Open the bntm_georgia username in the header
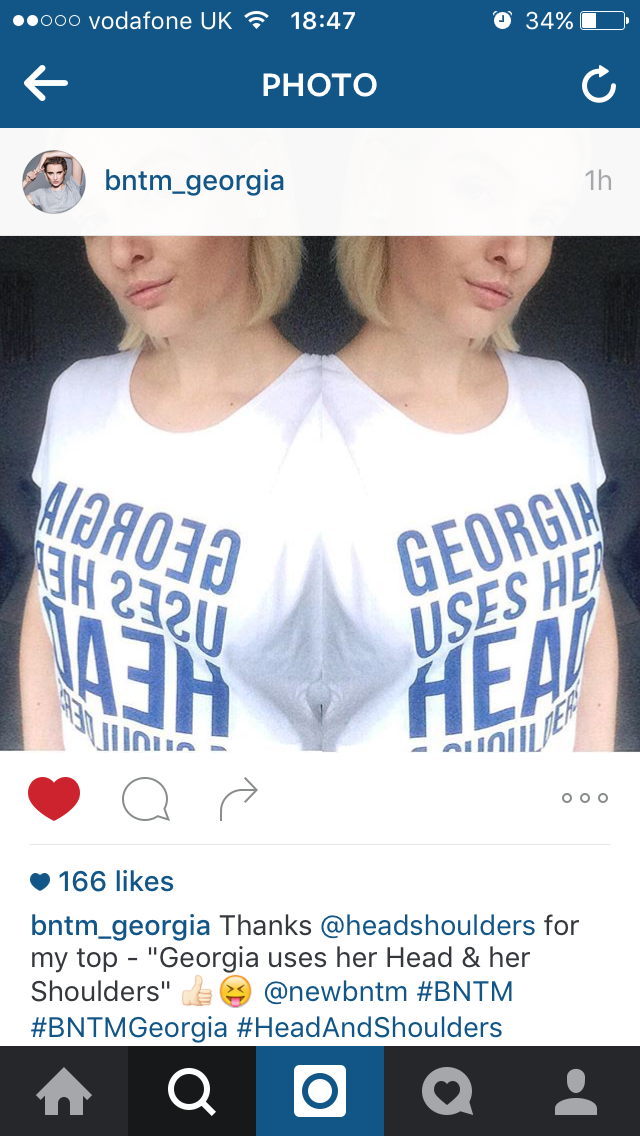640x1136 pixels. coord(194,181)
